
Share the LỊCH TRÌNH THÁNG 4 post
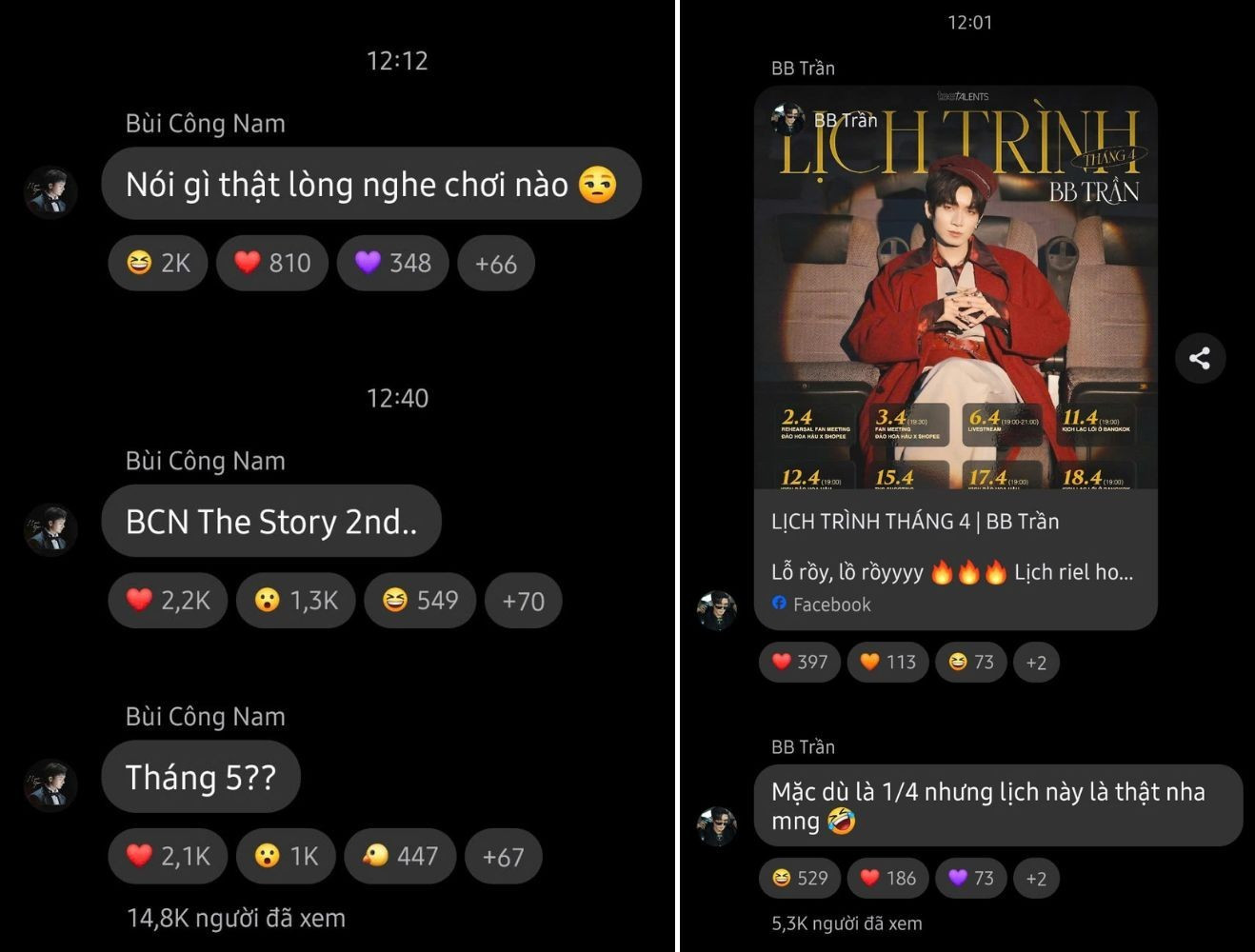coord(1200,358)
